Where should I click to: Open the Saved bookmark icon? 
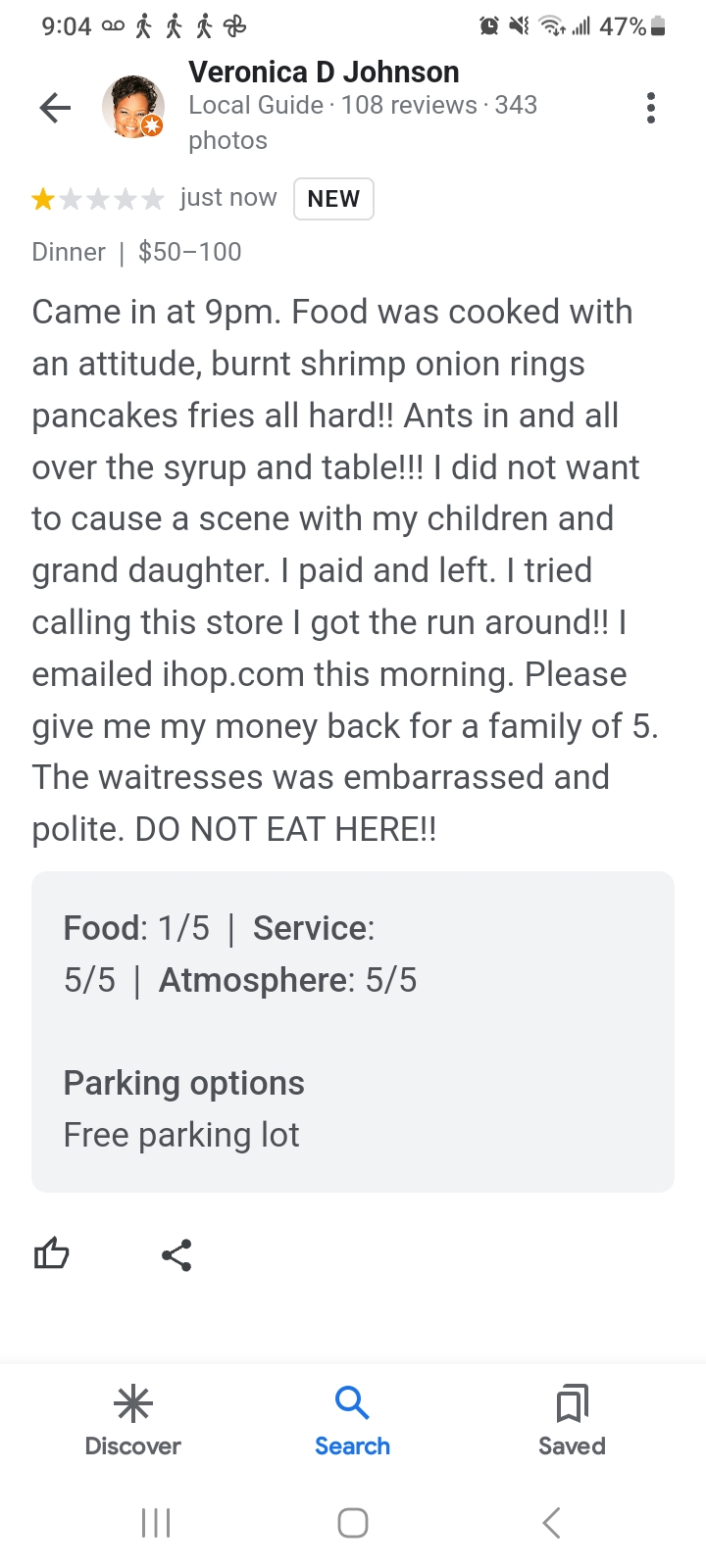coord(572,1403)
